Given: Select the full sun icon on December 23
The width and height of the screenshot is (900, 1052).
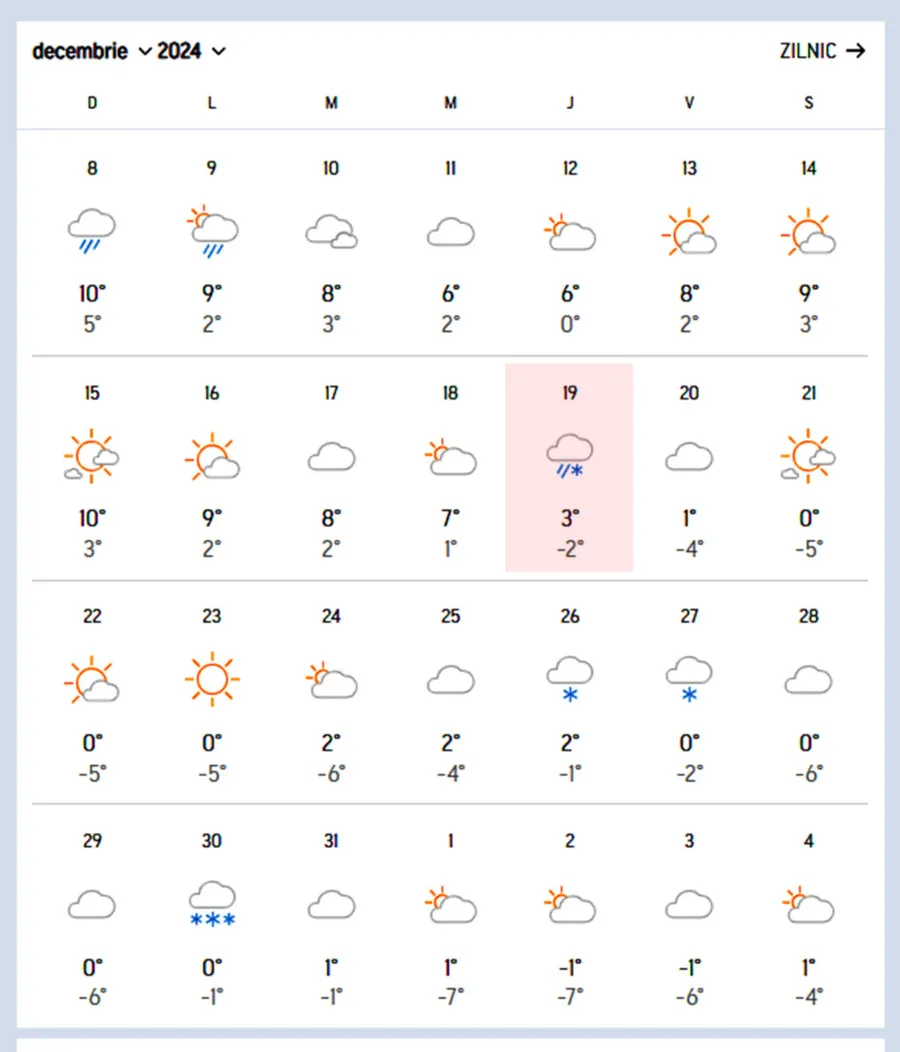Looking at the screenshot, I should click(x=211, y=678).
